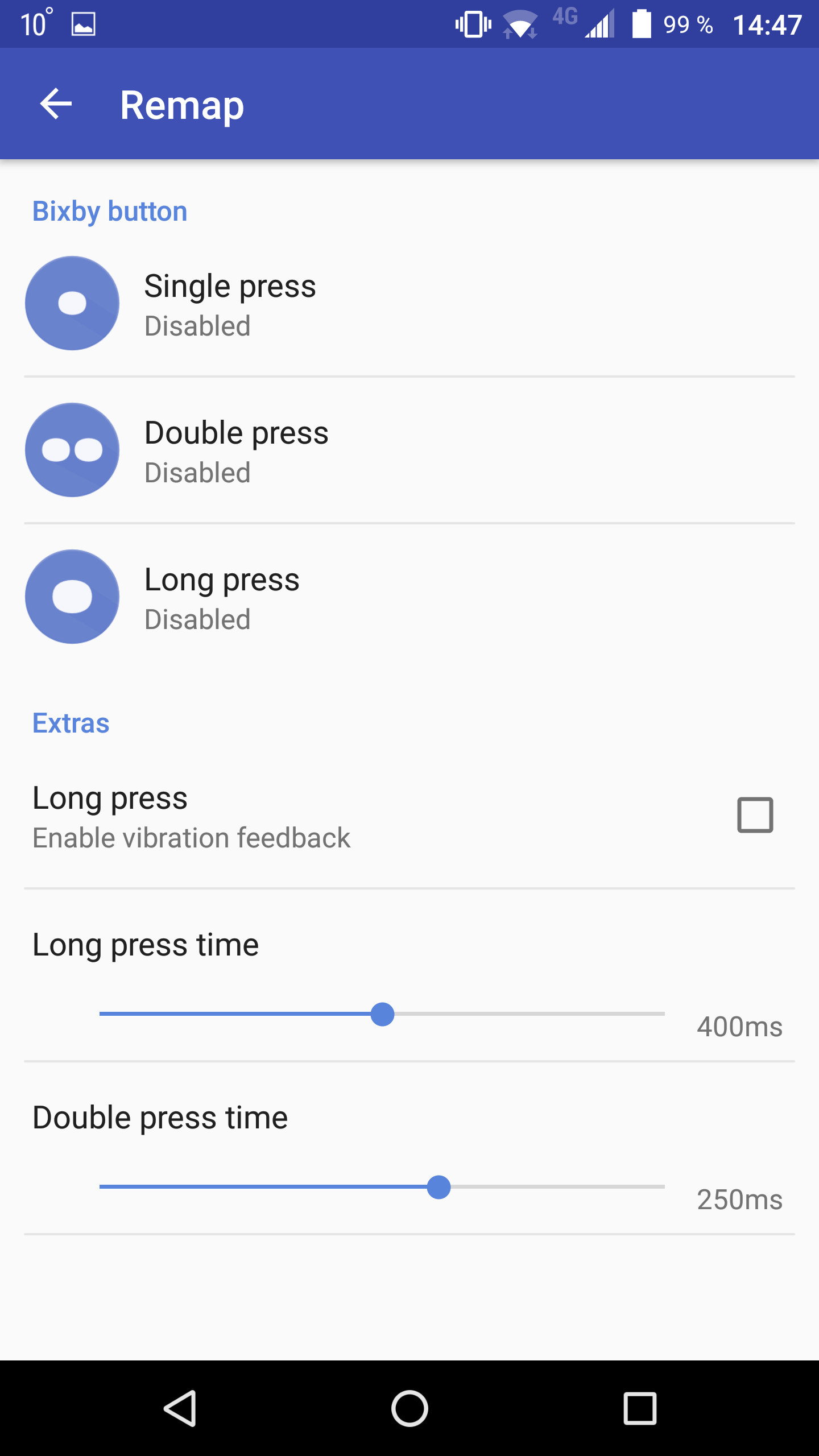
Task: Open the Single press remap option
Action: tap(409, 303)
